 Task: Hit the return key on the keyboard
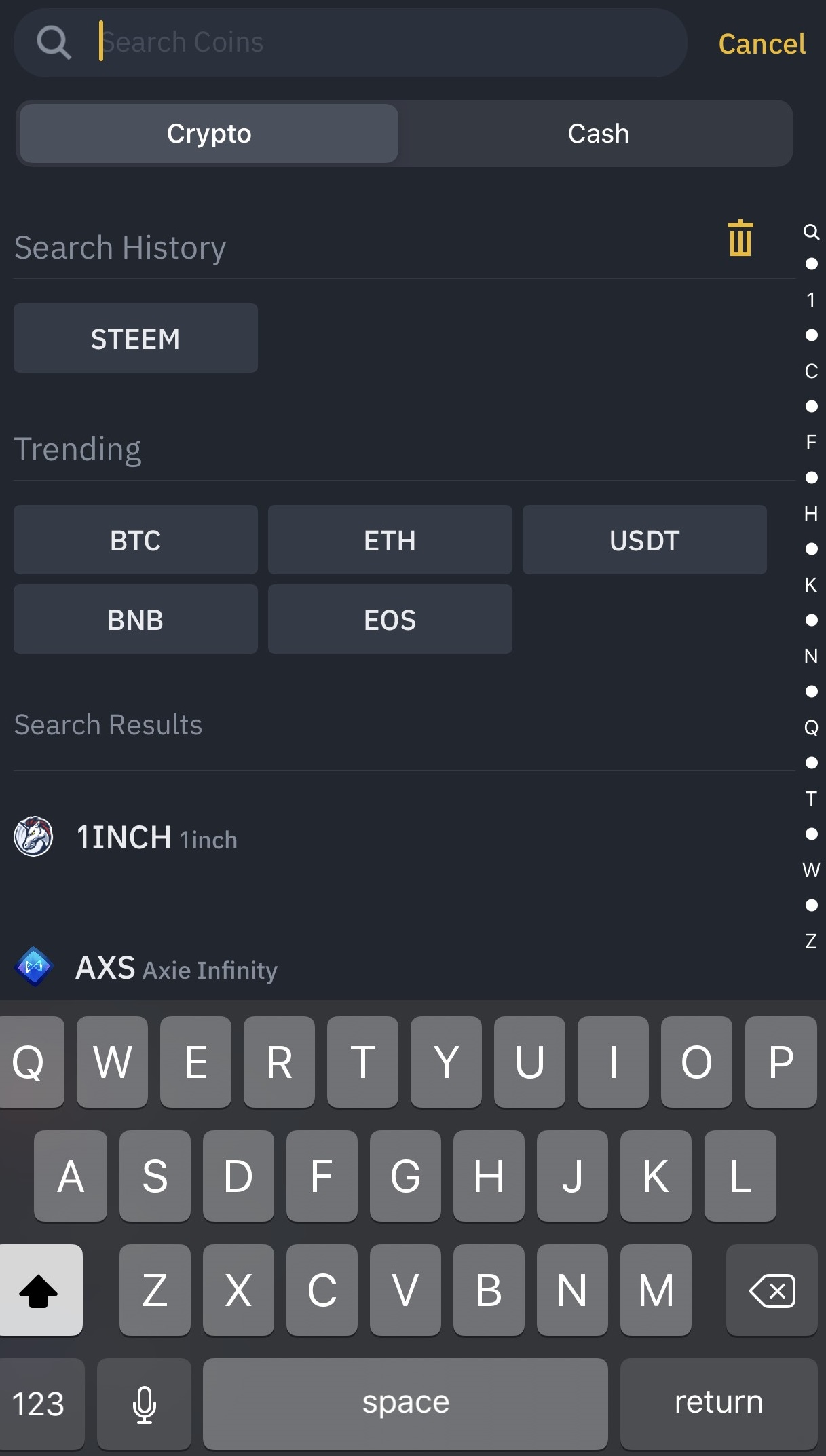point(719,1403)
